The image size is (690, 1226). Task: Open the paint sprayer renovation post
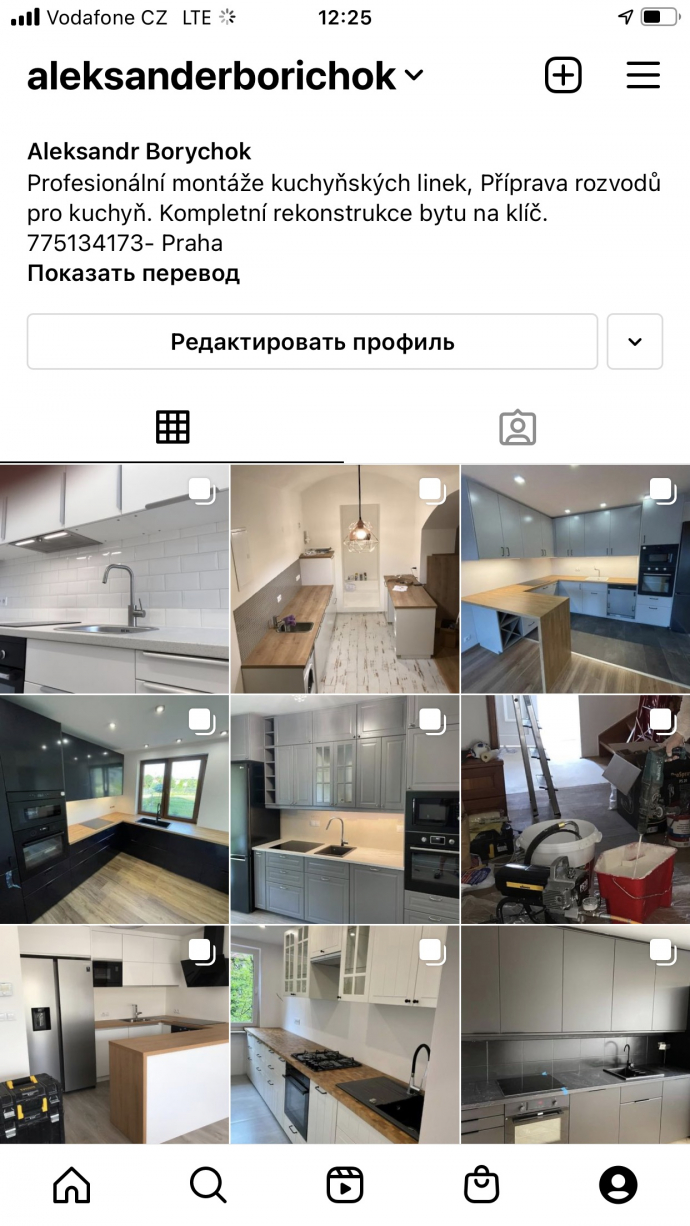tap(575, 810)
